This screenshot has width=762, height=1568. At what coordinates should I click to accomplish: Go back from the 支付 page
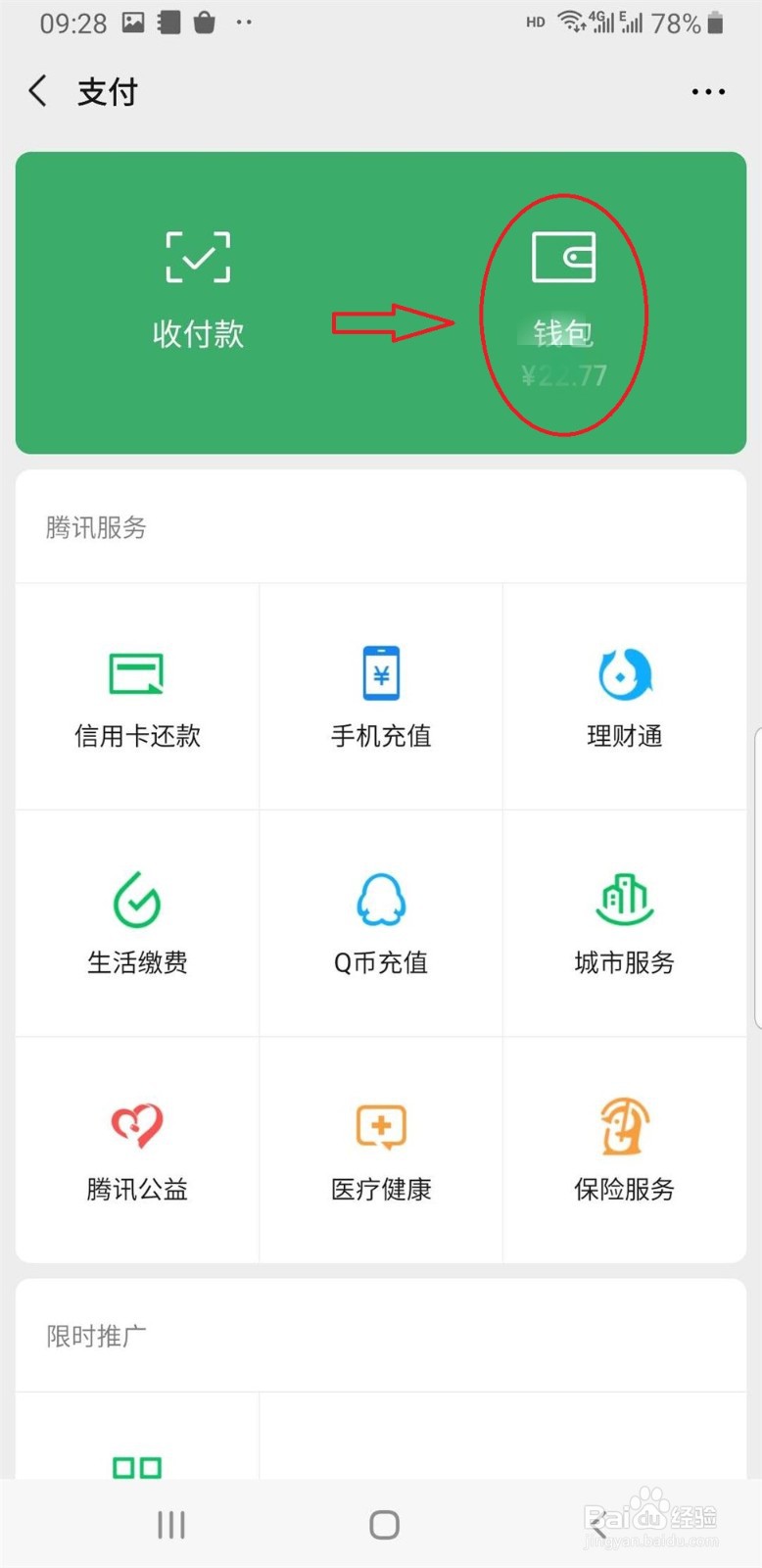(38, 91)
